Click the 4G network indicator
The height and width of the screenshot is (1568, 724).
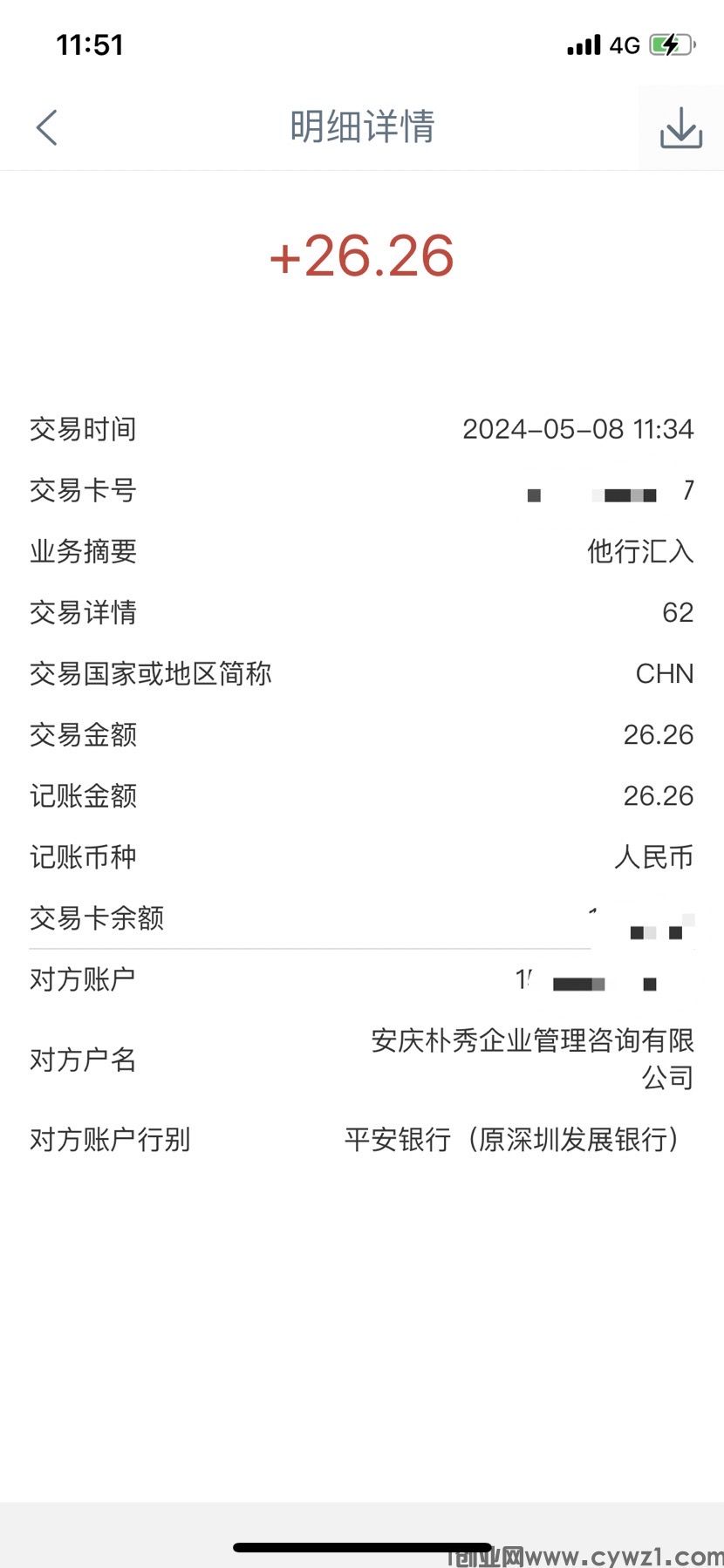pyautogui.click(x=625, y=44)
